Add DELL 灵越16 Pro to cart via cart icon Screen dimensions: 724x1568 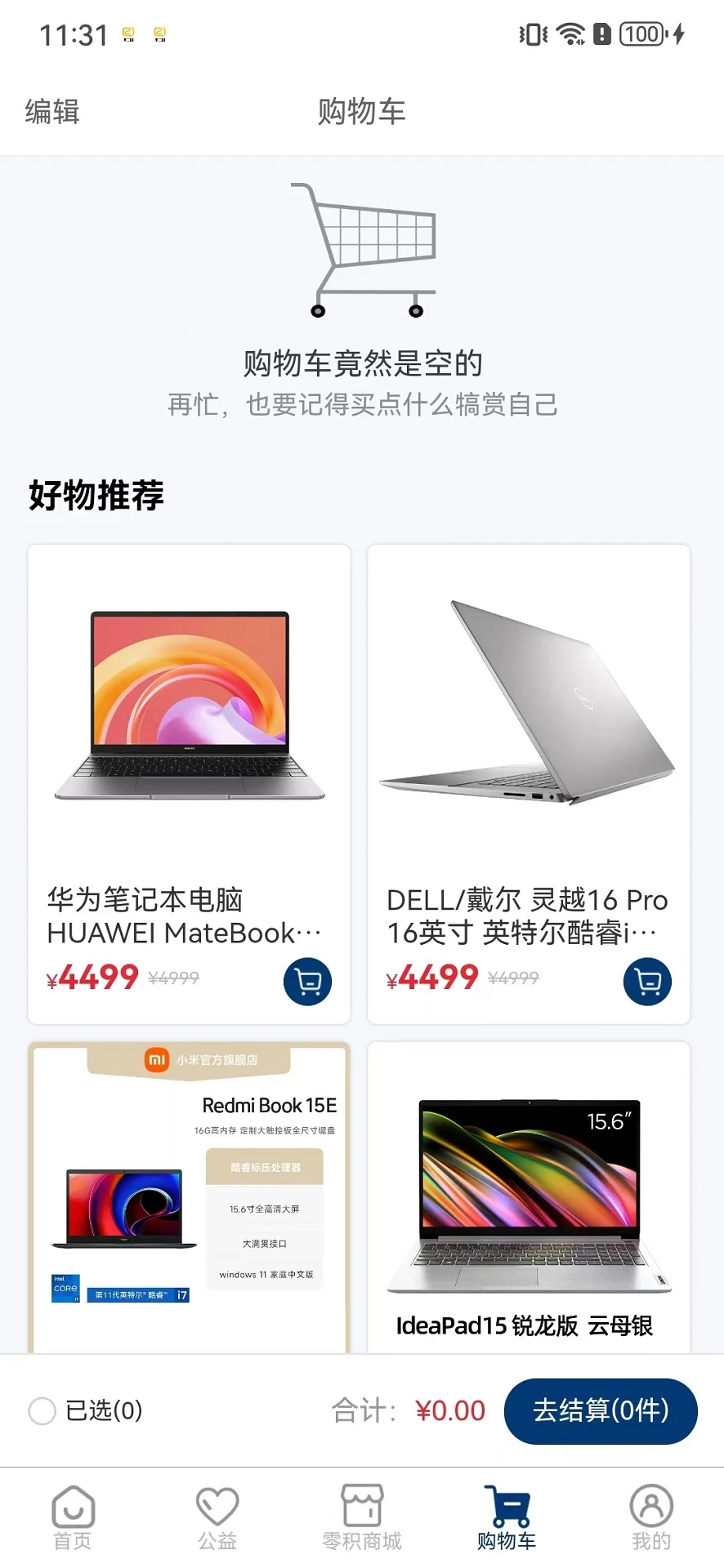(646, 982)
